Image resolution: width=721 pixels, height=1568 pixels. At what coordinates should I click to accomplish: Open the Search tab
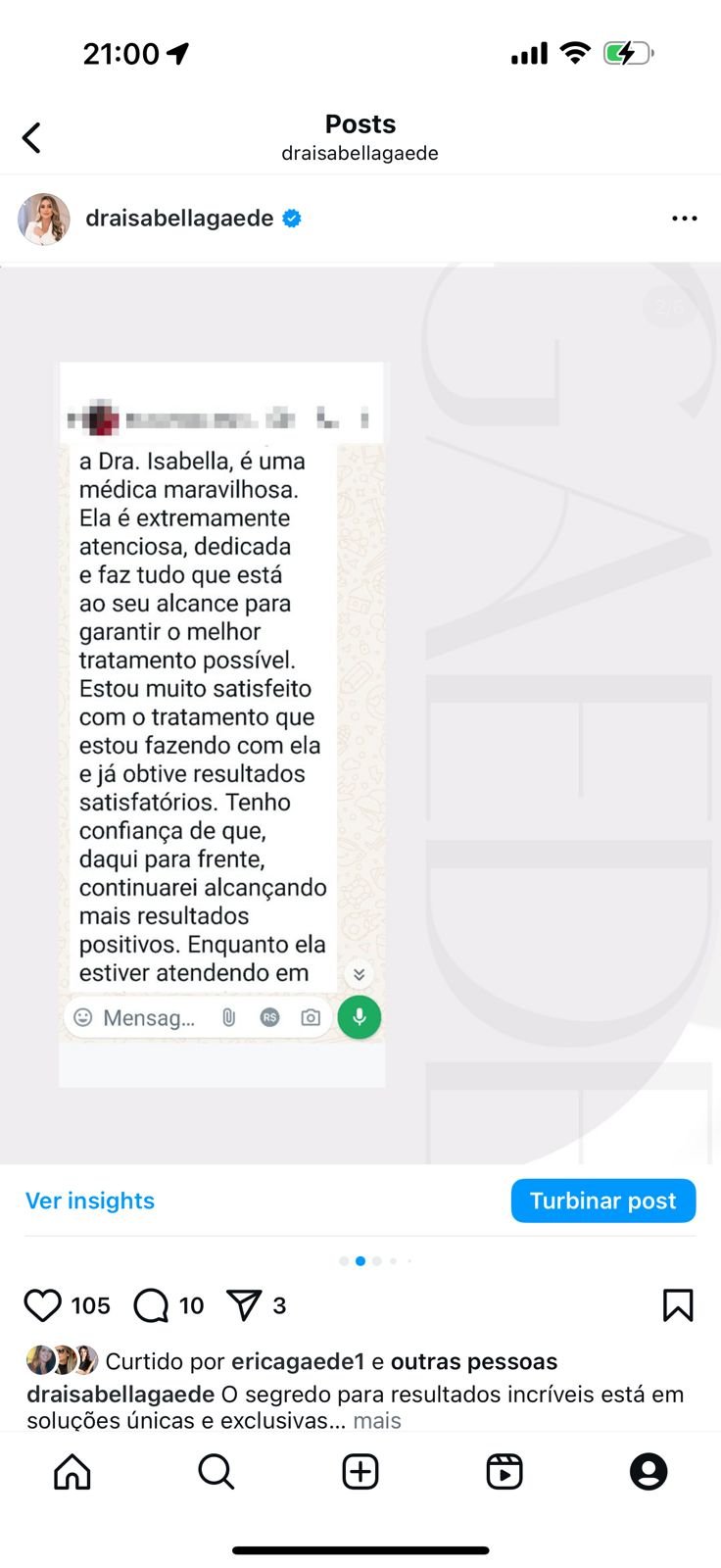pyautogui.click(x=216, y=1471)
